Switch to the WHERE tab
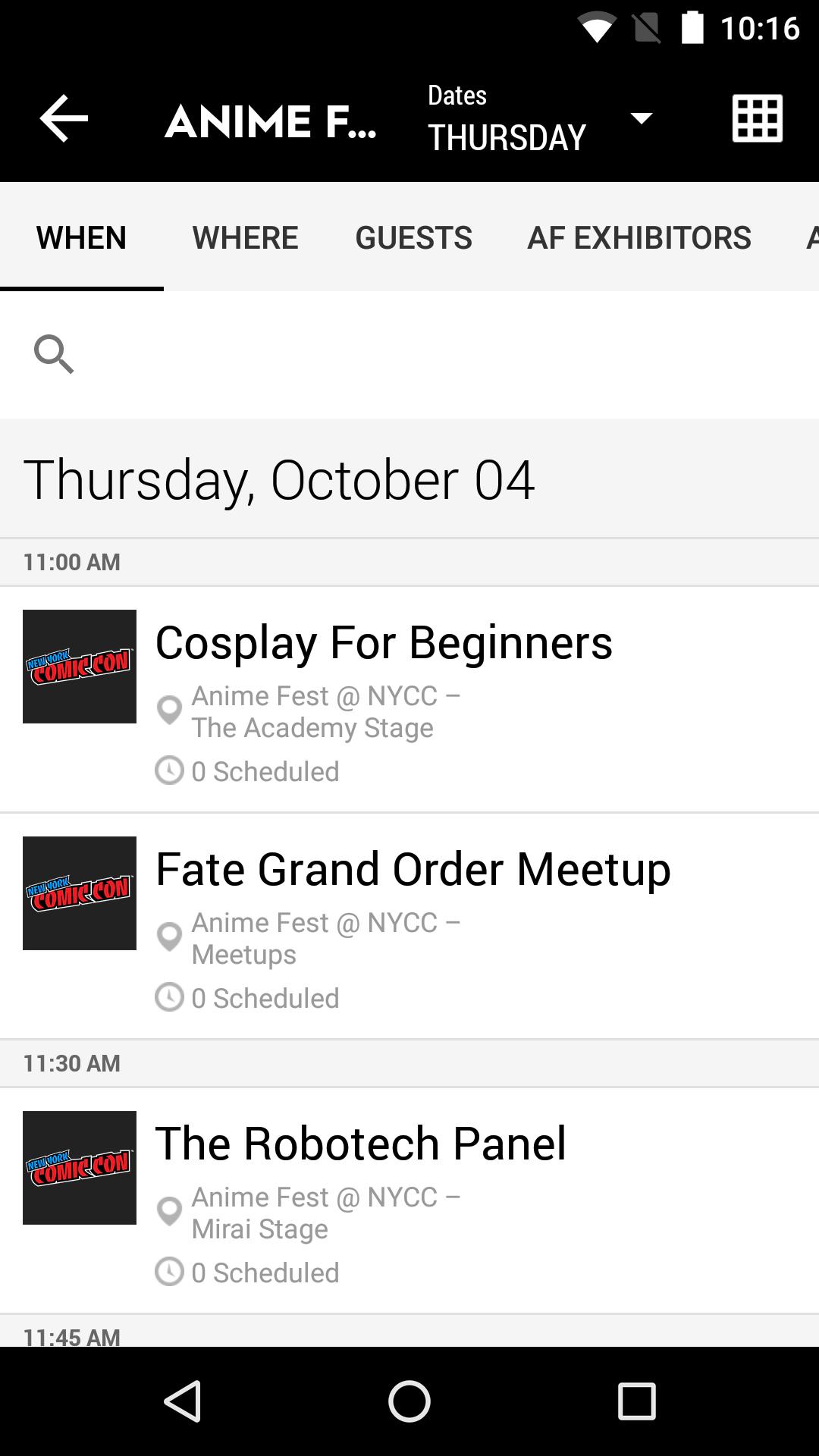Screen dimensions: 819x1456 pos(245,237)
